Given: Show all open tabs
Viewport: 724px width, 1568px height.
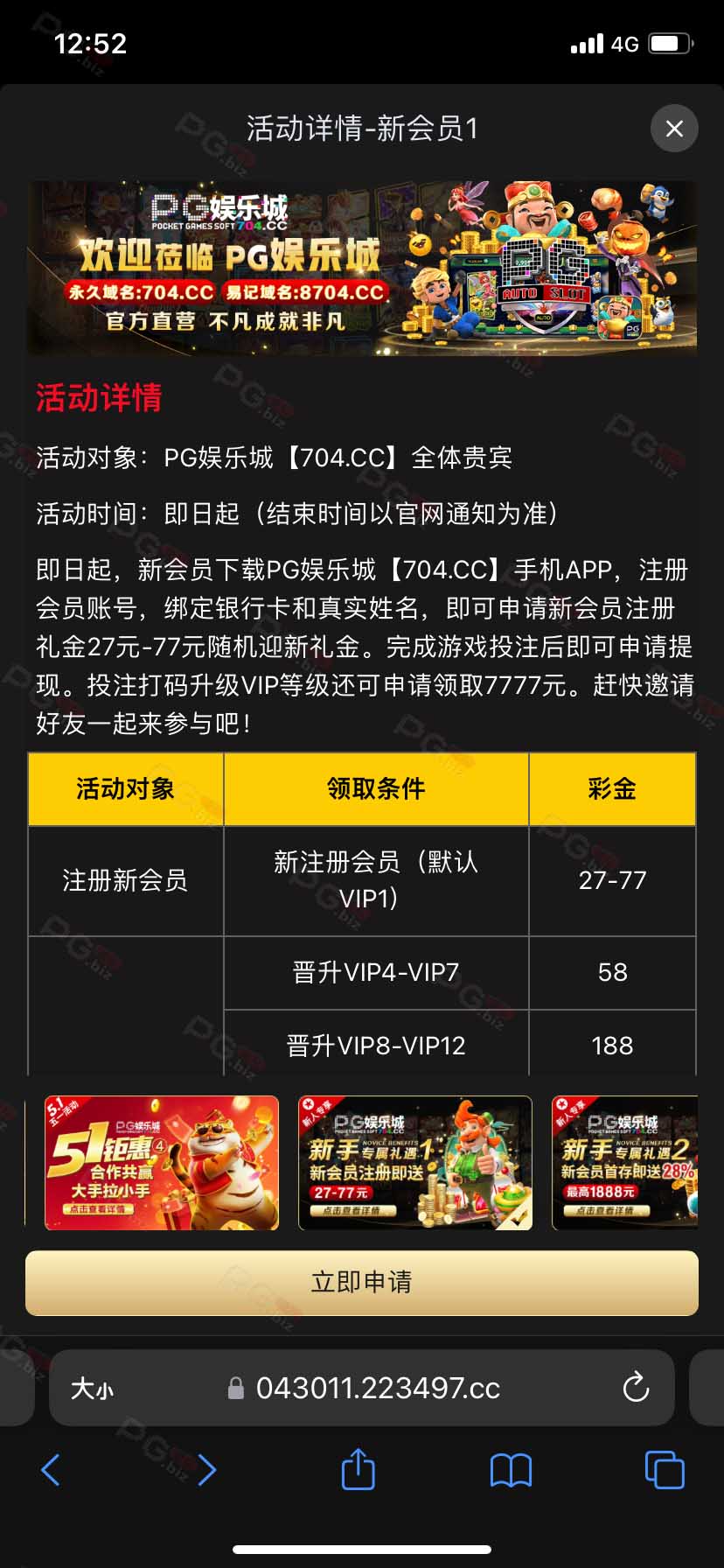Looking at the screenshot, I should click(x=665, y=1470).
